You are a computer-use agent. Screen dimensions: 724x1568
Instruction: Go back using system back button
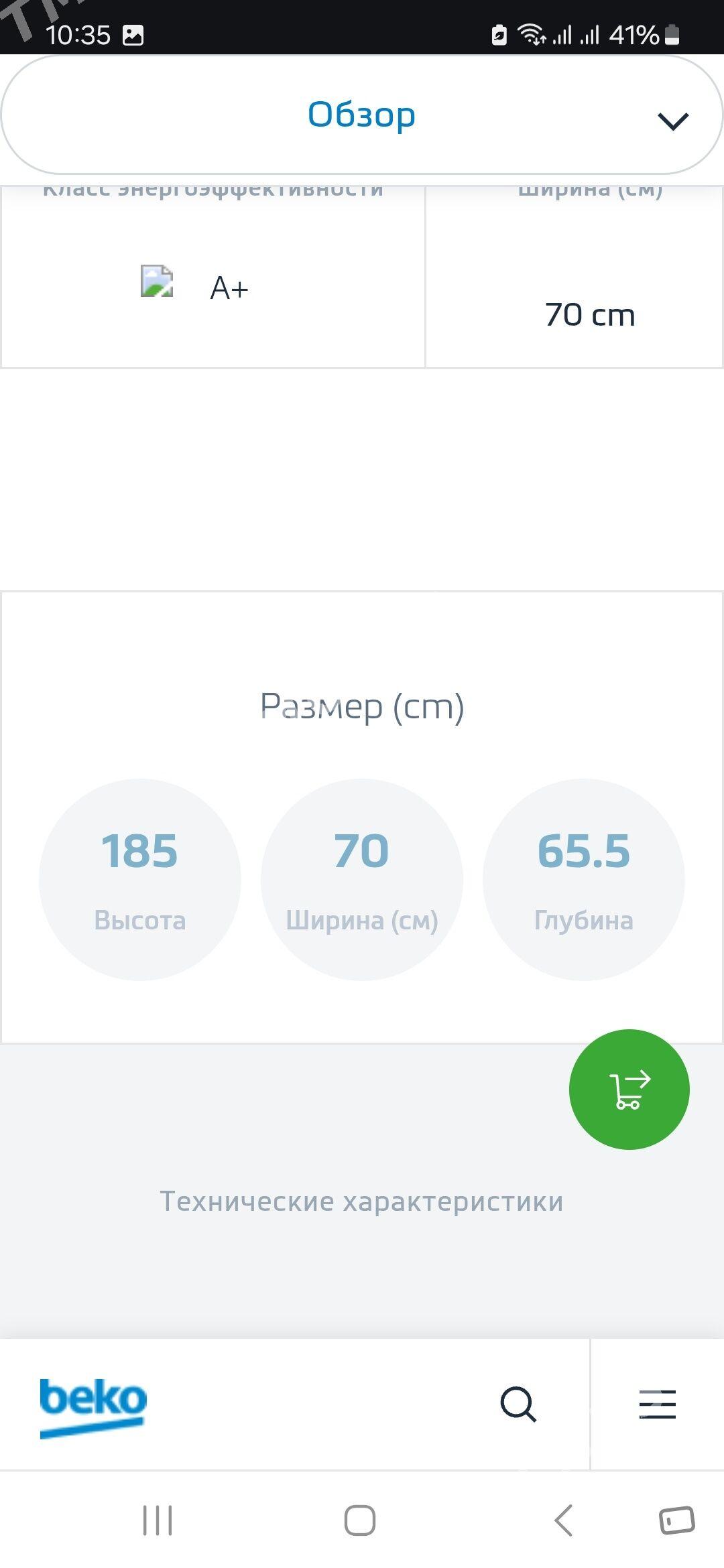coord(564,1520)
